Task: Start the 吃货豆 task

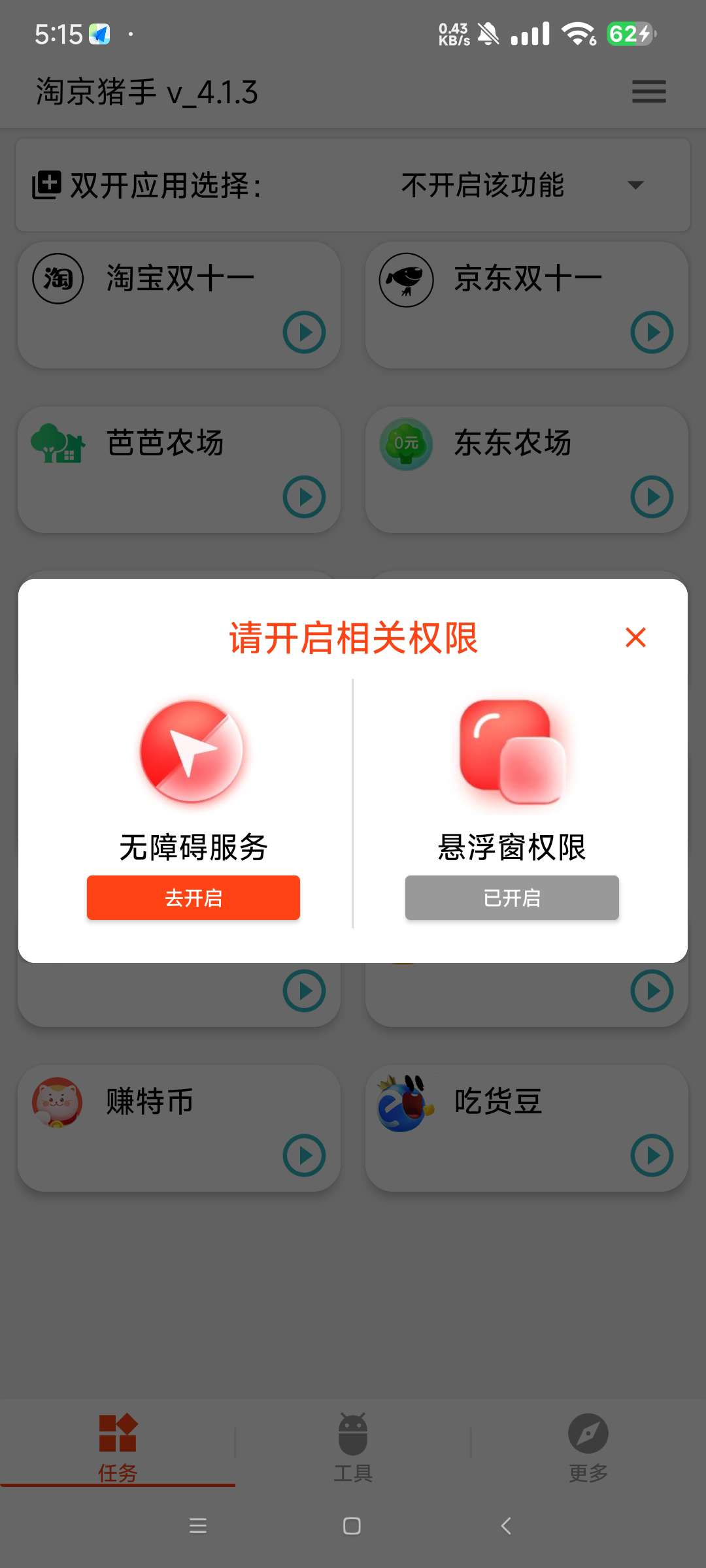Action: (x=651, y=1155)
